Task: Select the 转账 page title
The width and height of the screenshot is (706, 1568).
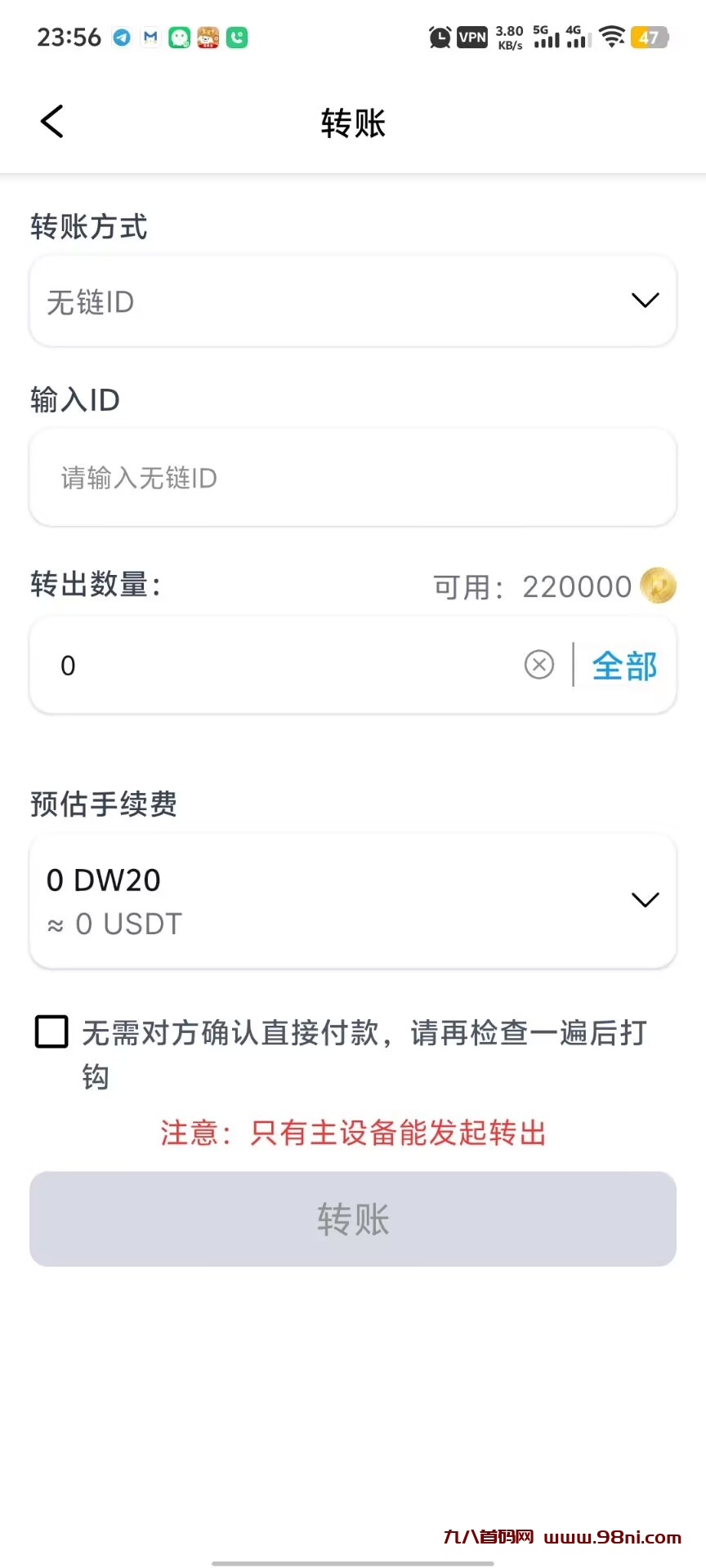Action: (x=352, y=122)
